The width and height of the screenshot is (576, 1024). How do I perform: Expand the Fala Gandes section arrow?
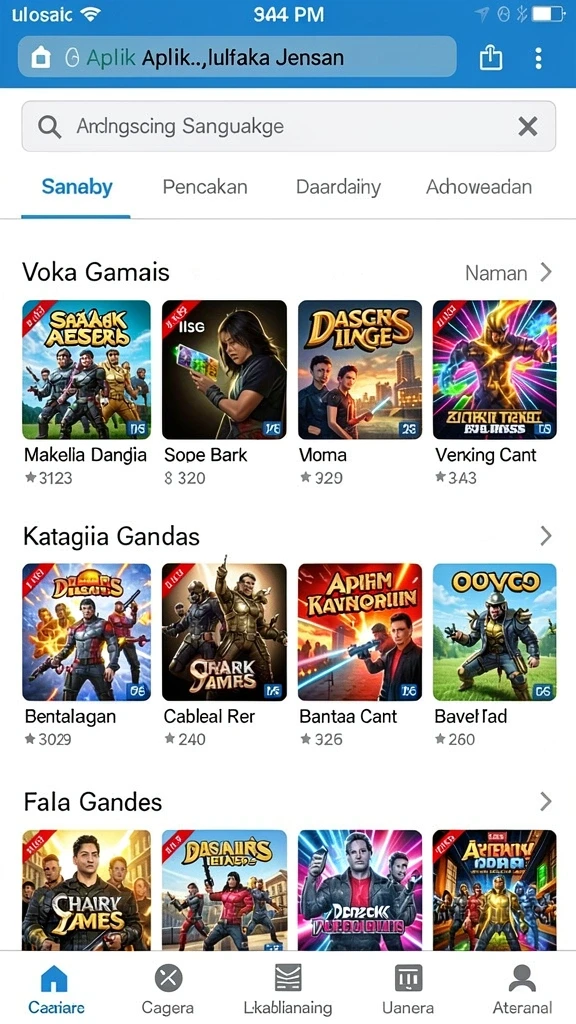click(x=546, y=801)
